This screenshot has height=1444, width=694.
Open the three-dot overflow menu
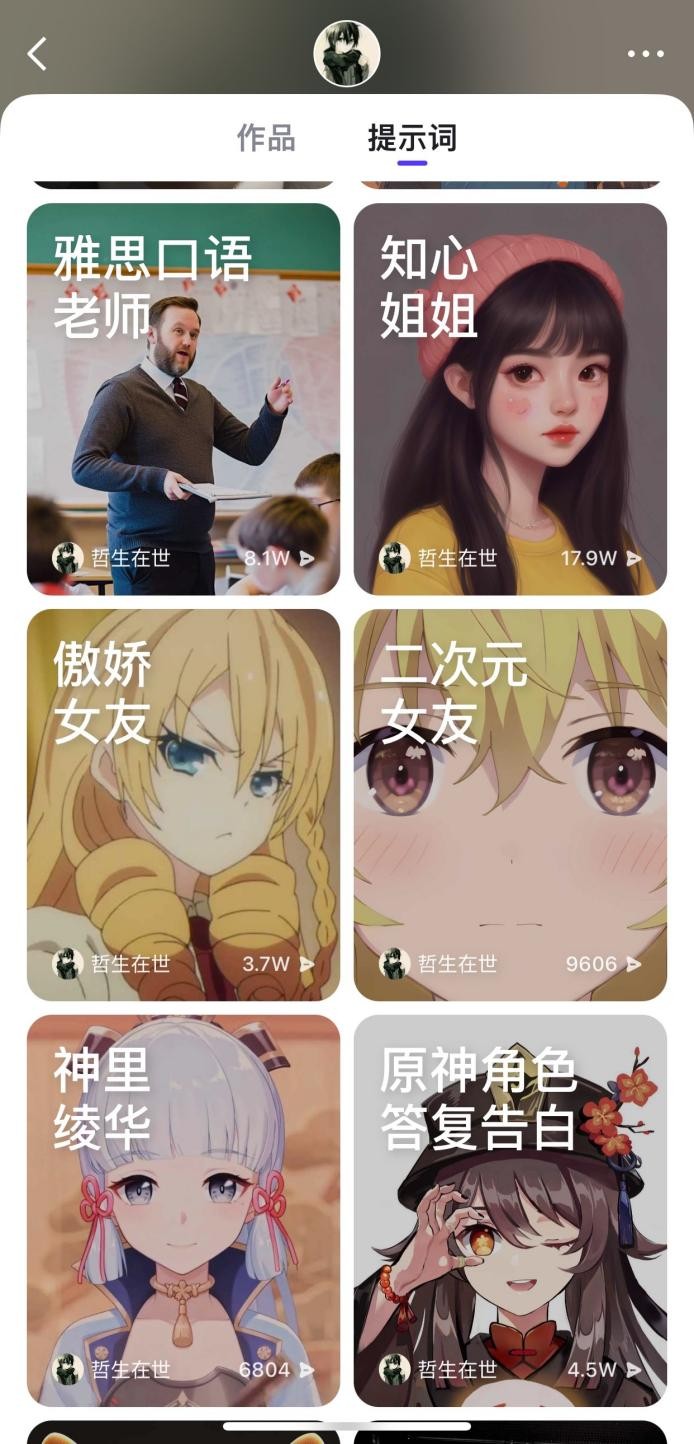click(645, 54)
